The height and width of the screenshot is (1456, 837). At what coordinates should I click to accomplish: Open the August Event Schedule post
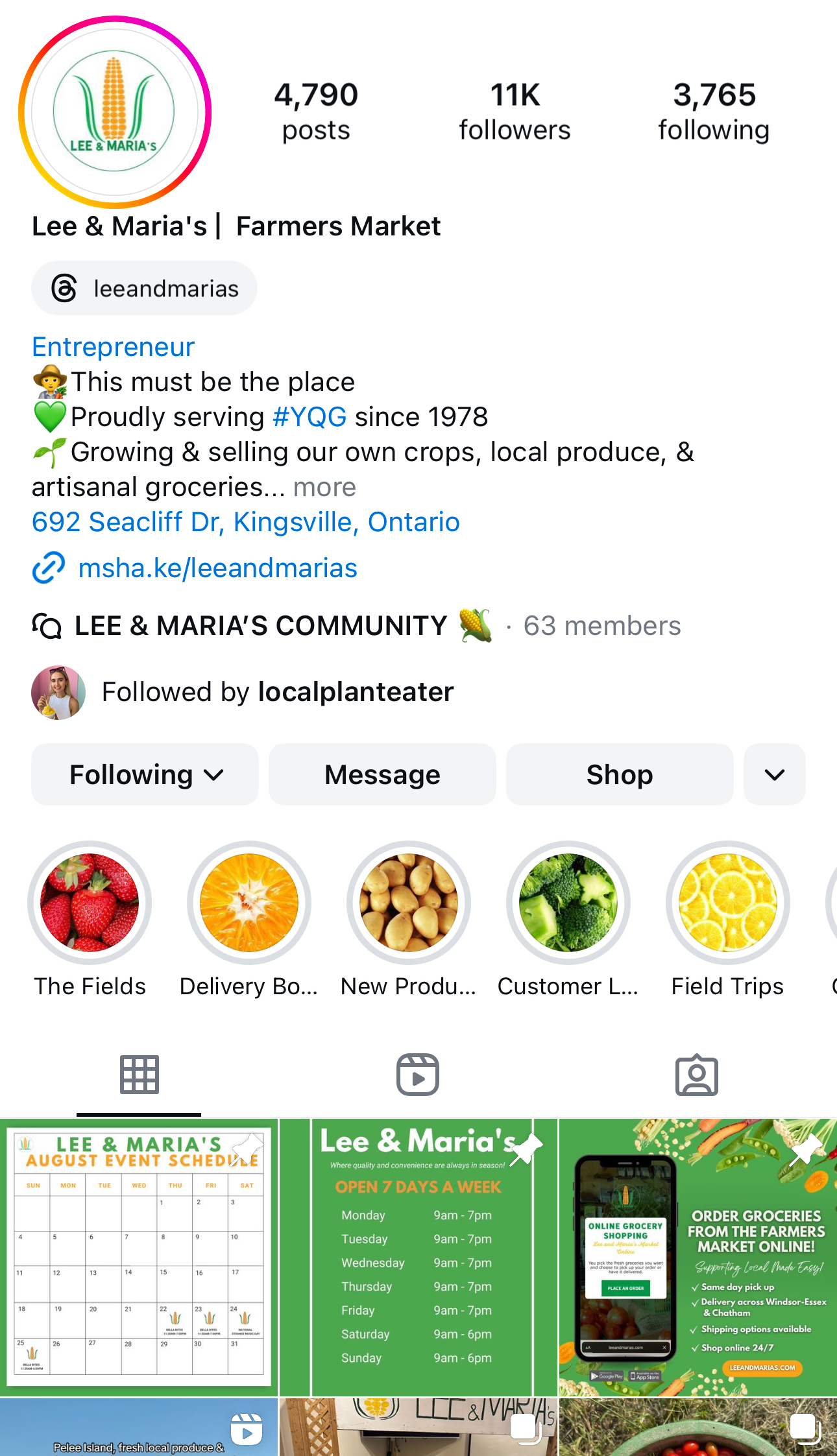139,1256
